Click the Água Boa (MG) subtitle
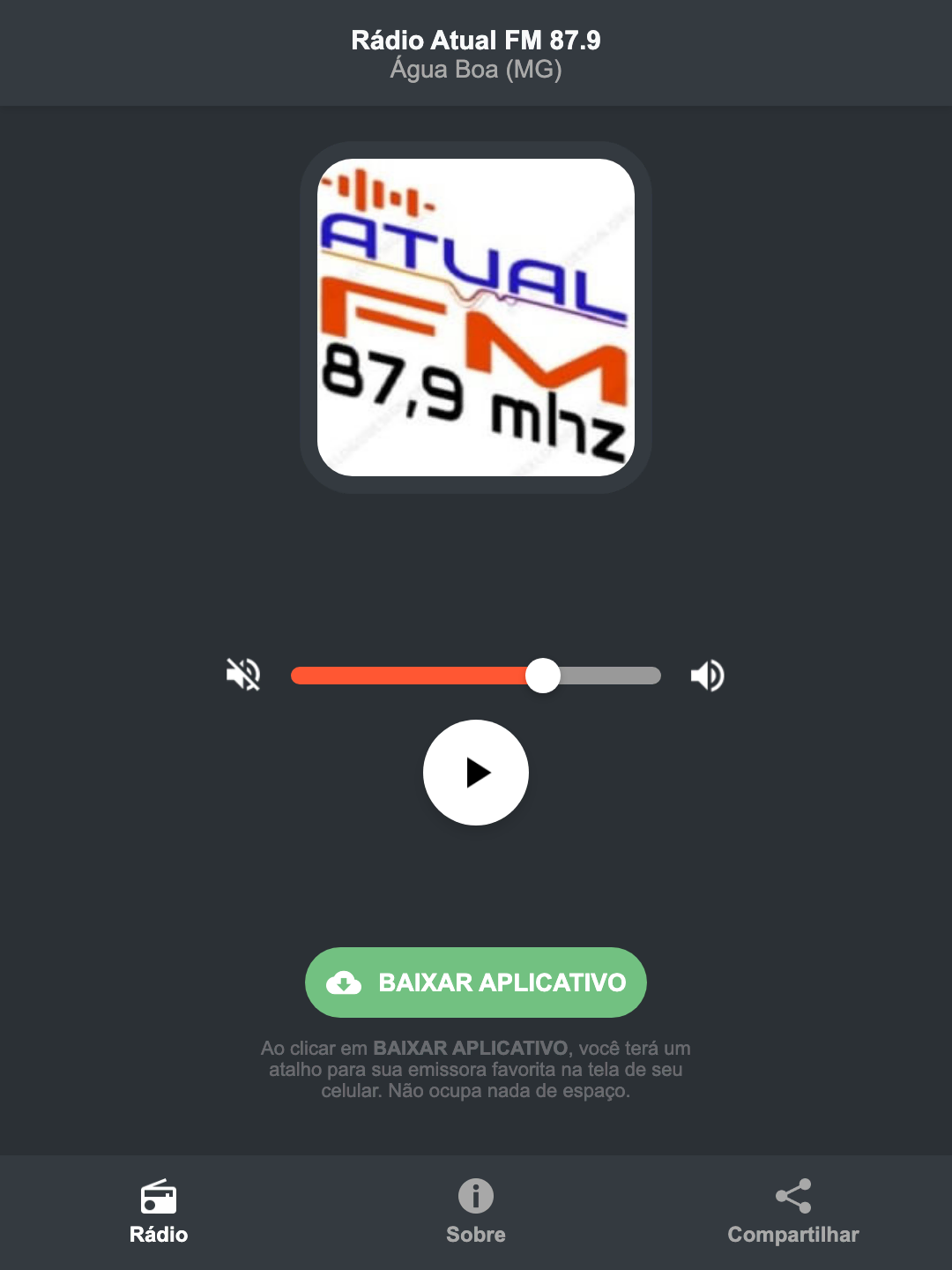Image resolution: width=952 pixels, height=1270 pixels. tap(476, 71)
